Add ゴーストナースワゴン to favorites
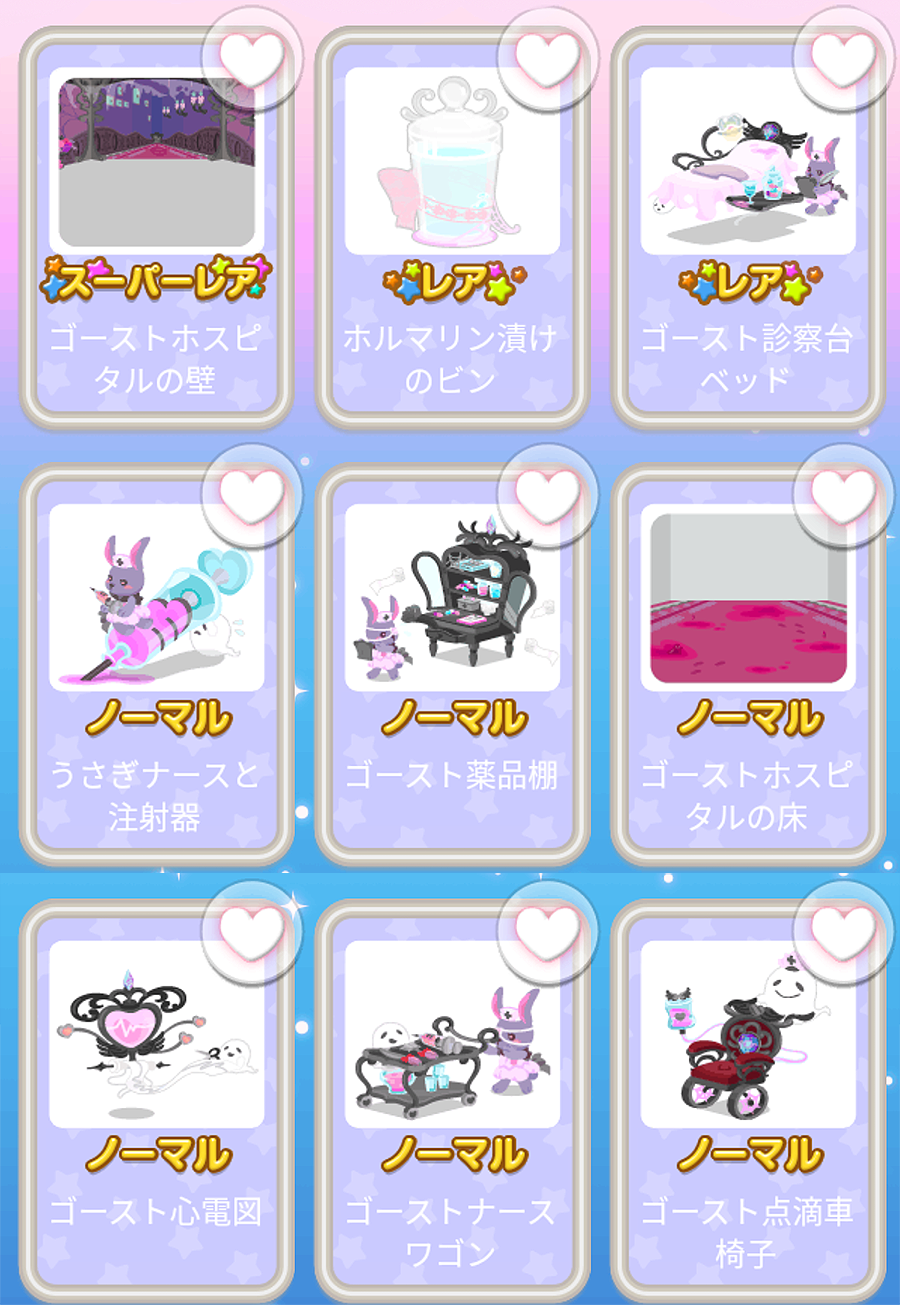Image resolution: width=900 pixels, height=1305 pixels. click(x=547, y=930)
